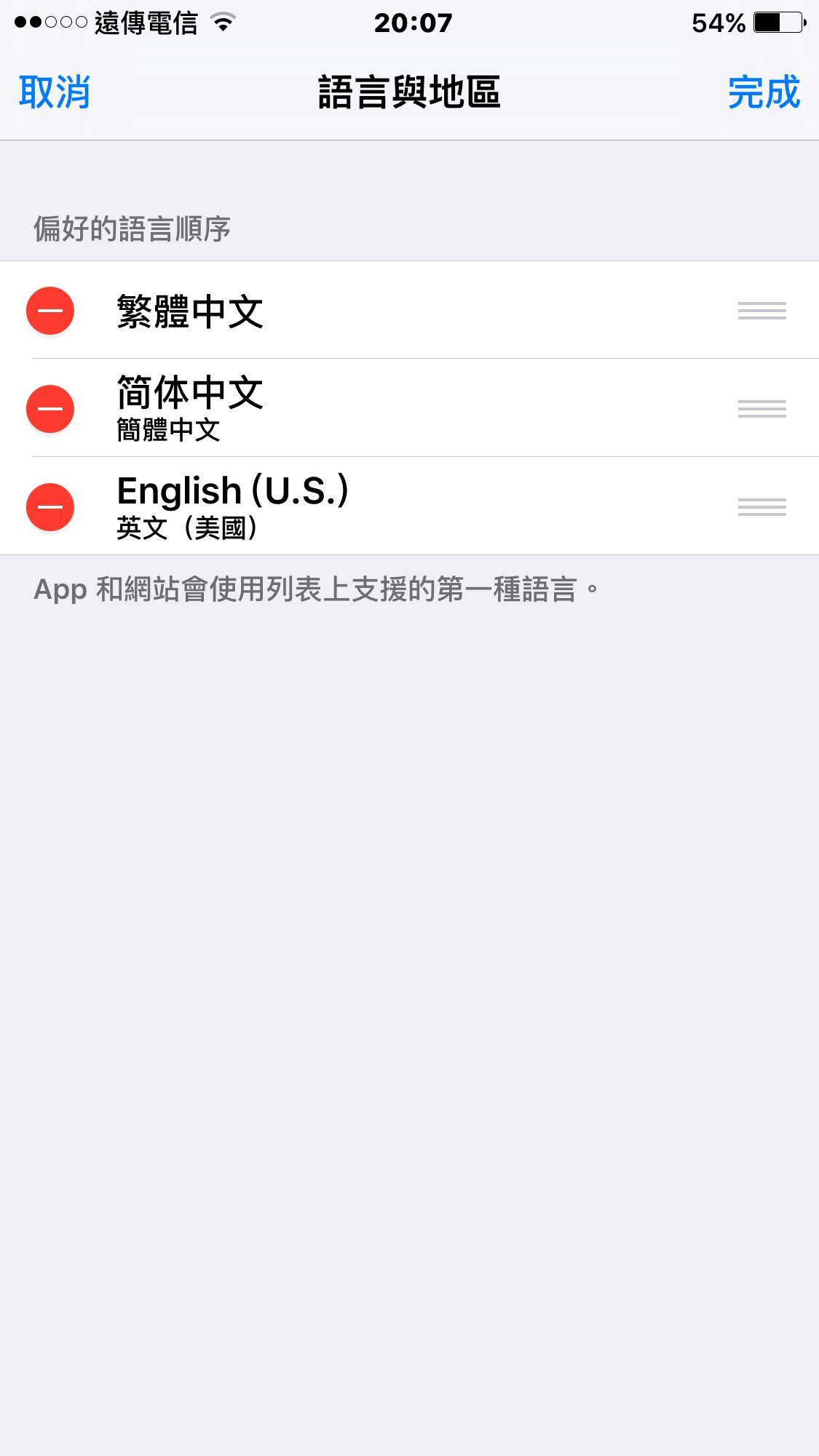Tap the reorder handle next to 简体中文
This screenshot has width=819, height=1456.
pos(761,408)
